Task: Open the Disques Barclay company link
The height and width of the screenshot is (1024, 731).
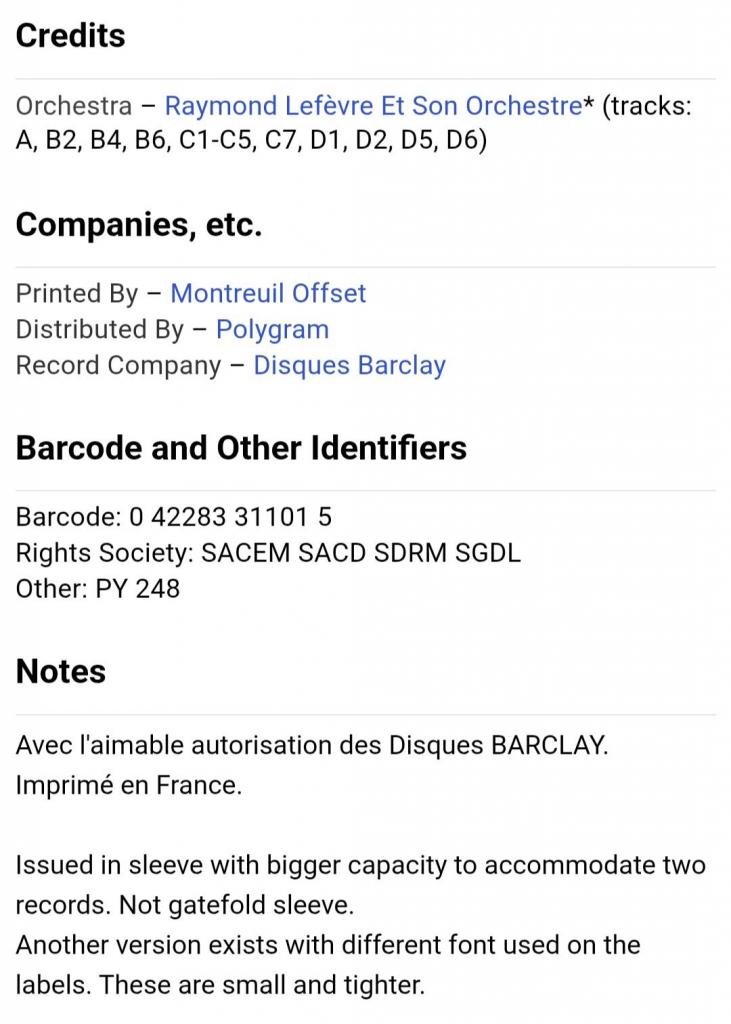Action: click(x=349, y=365)
